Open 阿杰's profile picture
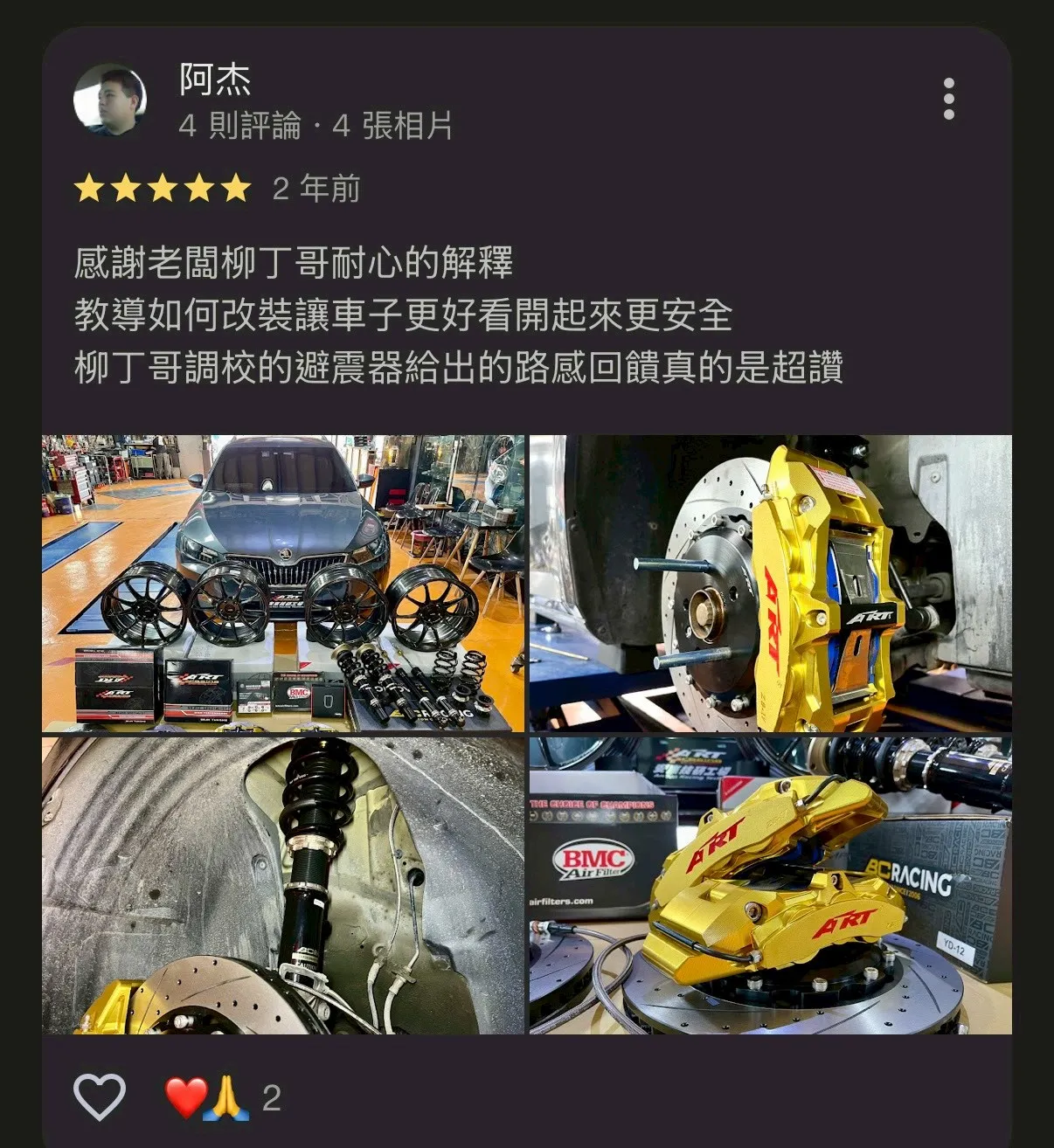Image resolution: width=1054 pixels, height=1148 pixels. coord(109,100)
